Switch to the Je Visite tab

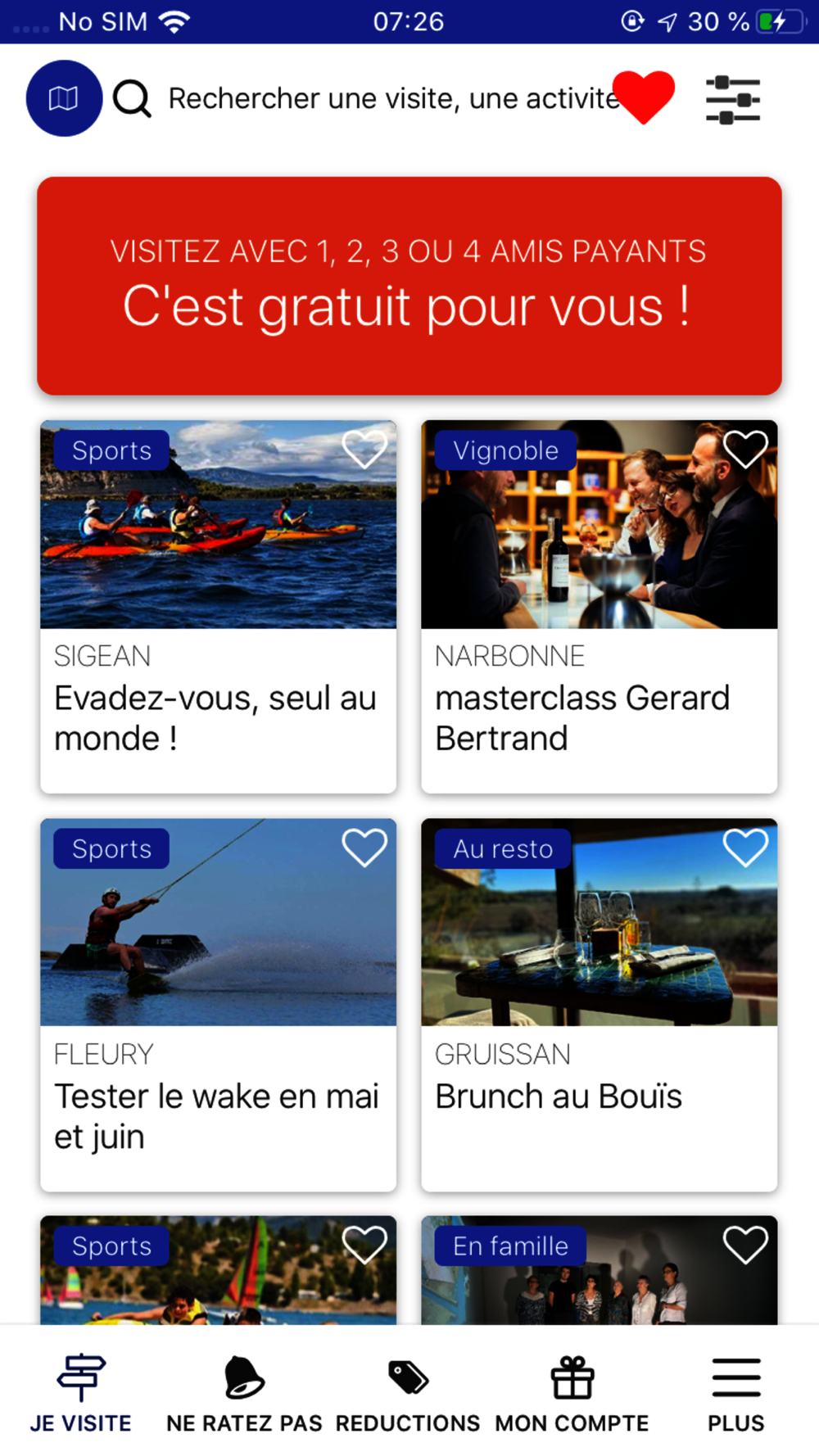coord(81,1394)
